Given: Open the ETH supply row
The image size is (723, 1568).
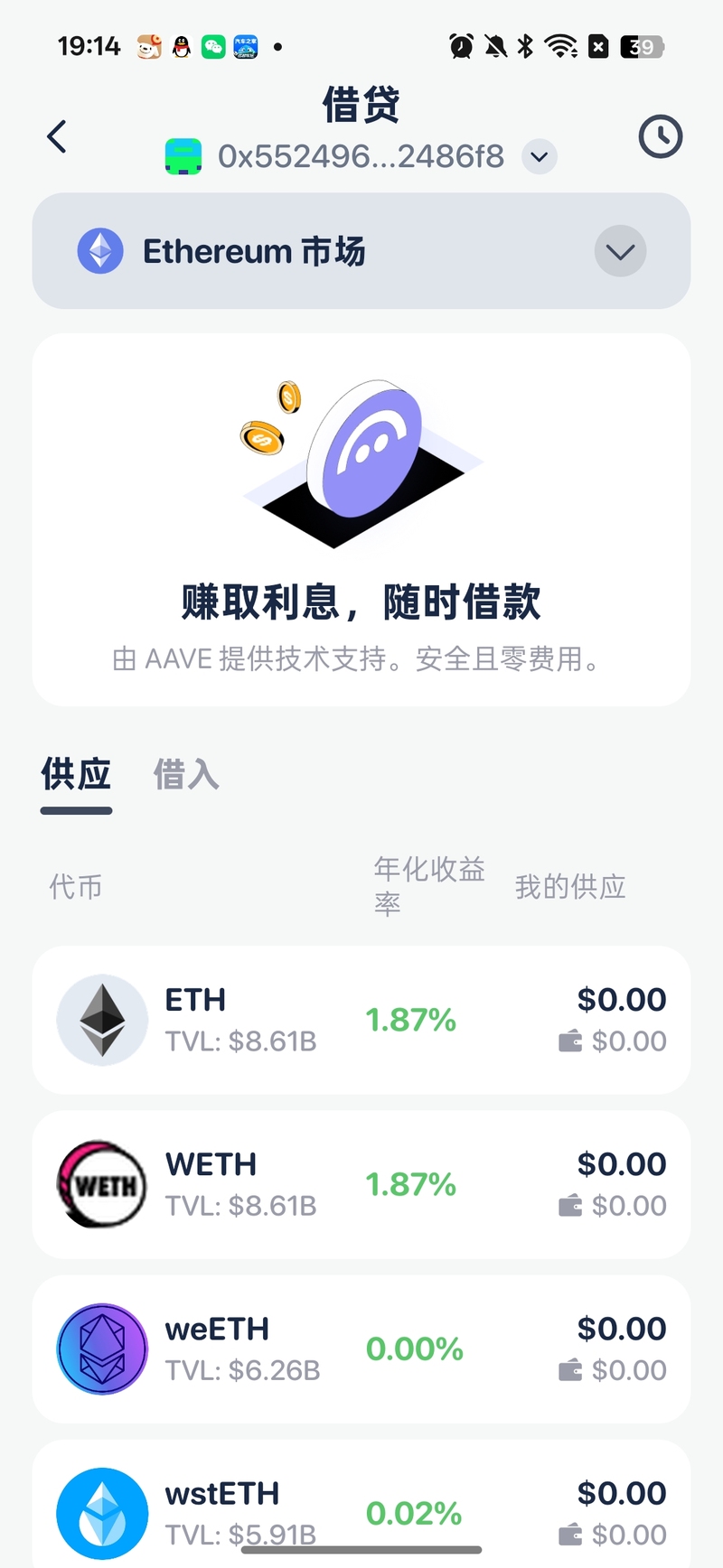Looking at the screenshot, I should tap(361, 1020).
